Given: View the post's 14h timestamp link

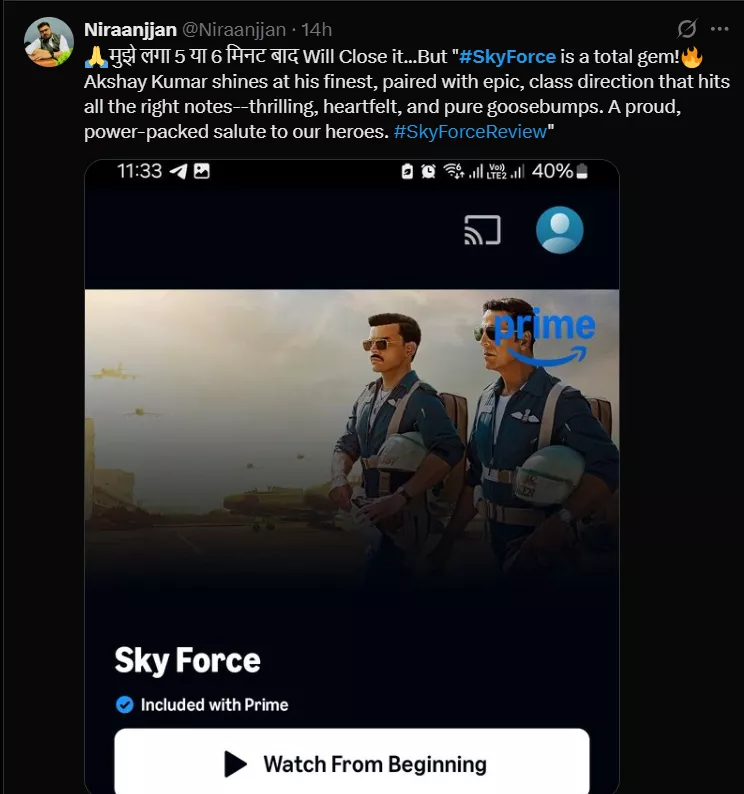Looking at the screenshot, I should [315, 30].
